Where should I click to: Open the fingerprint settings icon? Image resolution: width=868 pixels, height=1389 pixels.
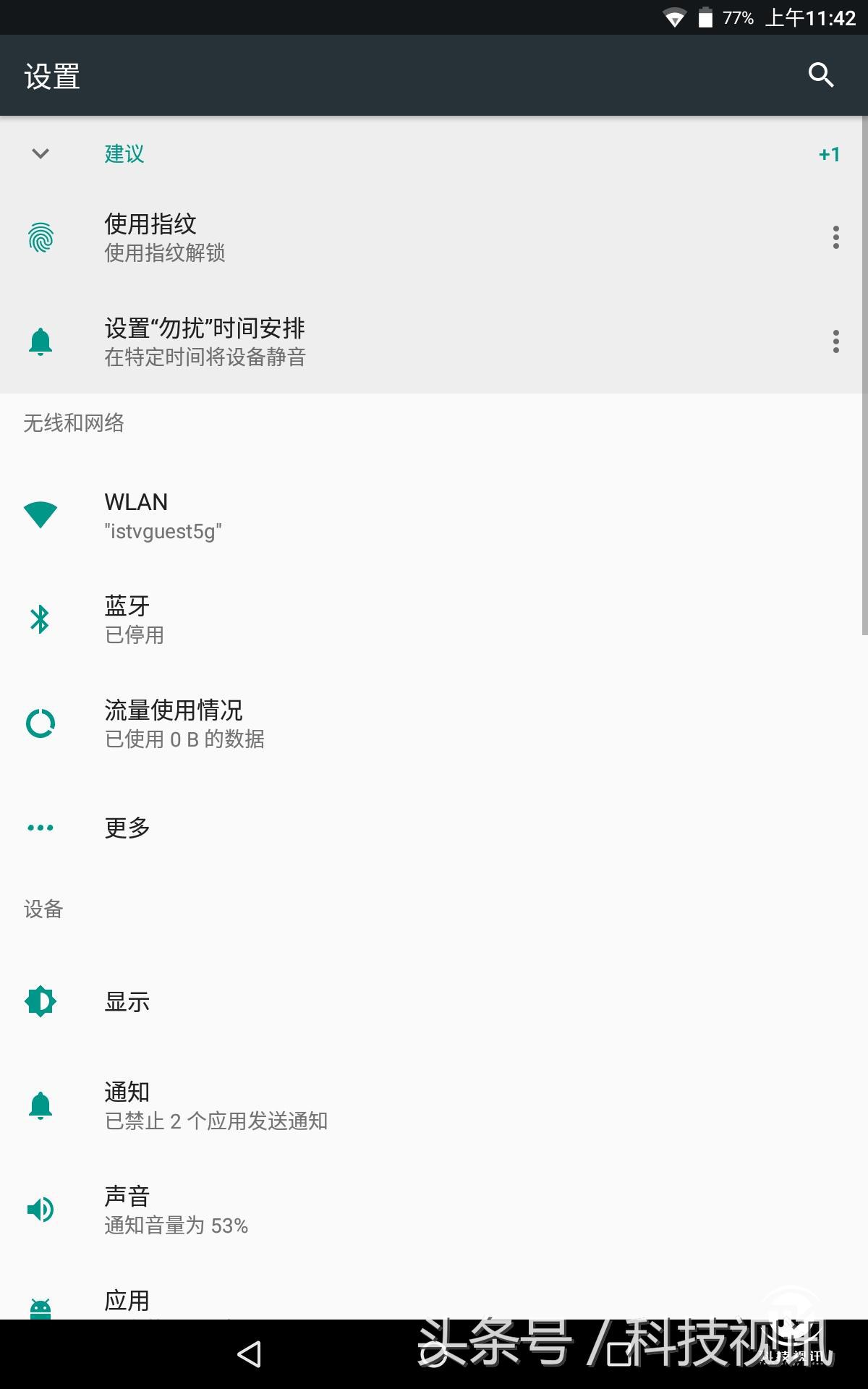pos(41,237)
